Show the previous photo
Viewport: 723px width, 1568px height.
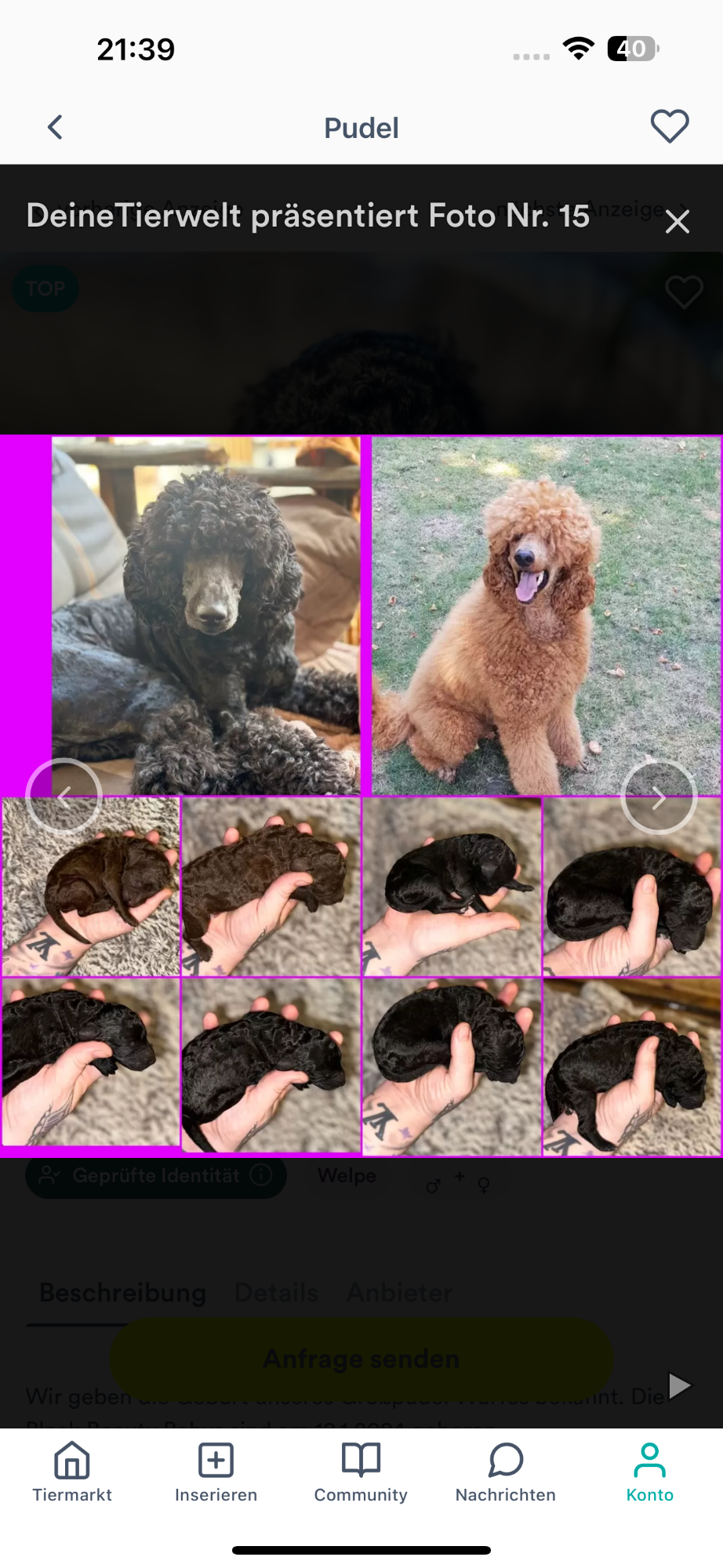coord(64,796)
